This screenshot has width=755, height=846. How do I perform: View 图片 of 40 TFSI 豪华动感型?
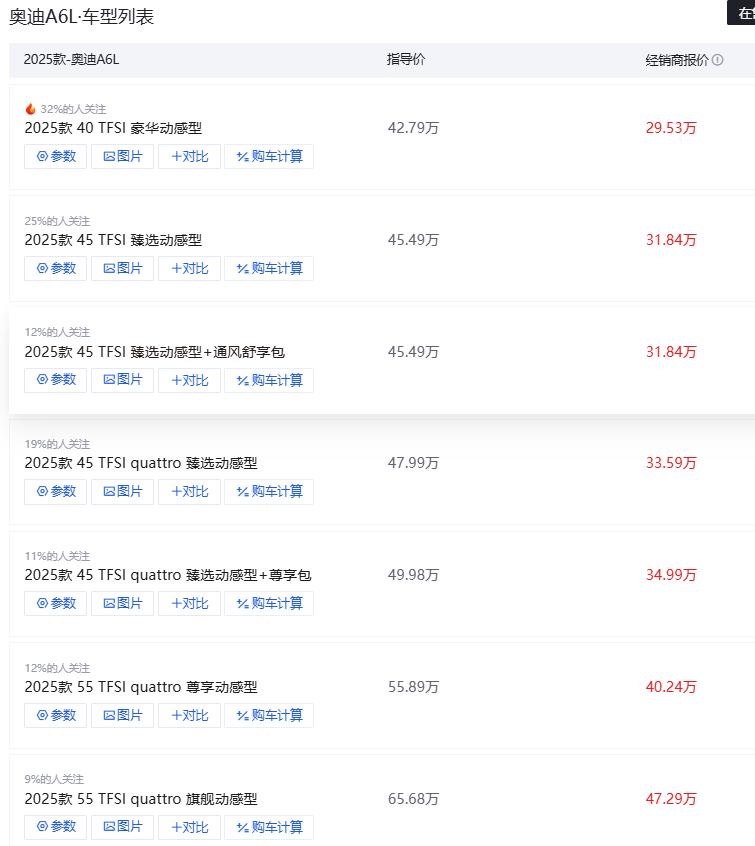[122, 156]
